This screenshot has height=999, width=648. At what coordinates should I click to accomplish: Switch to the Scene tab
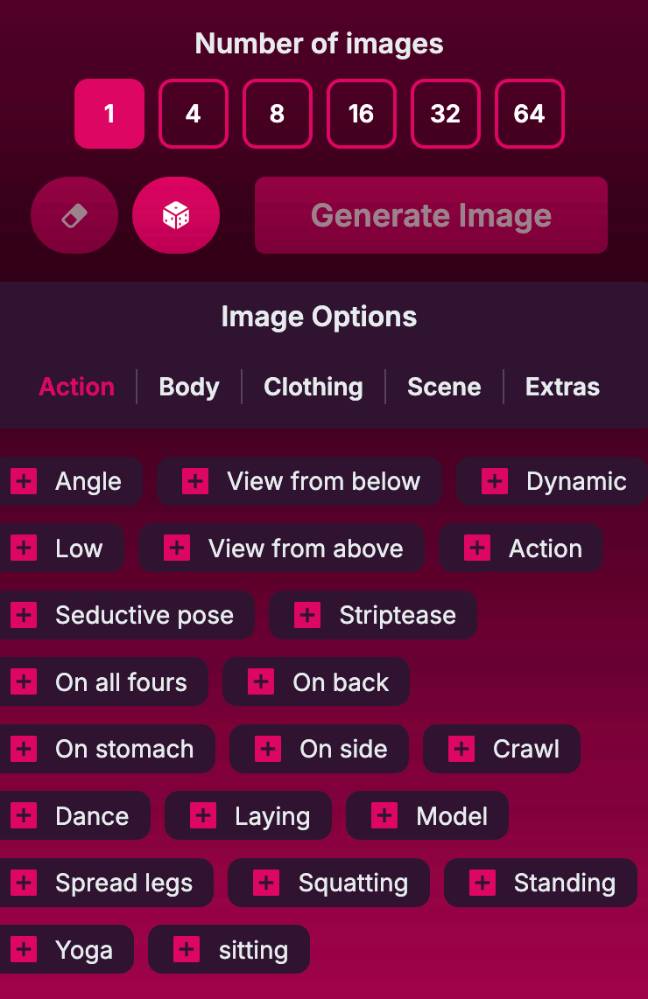point(444,387)
